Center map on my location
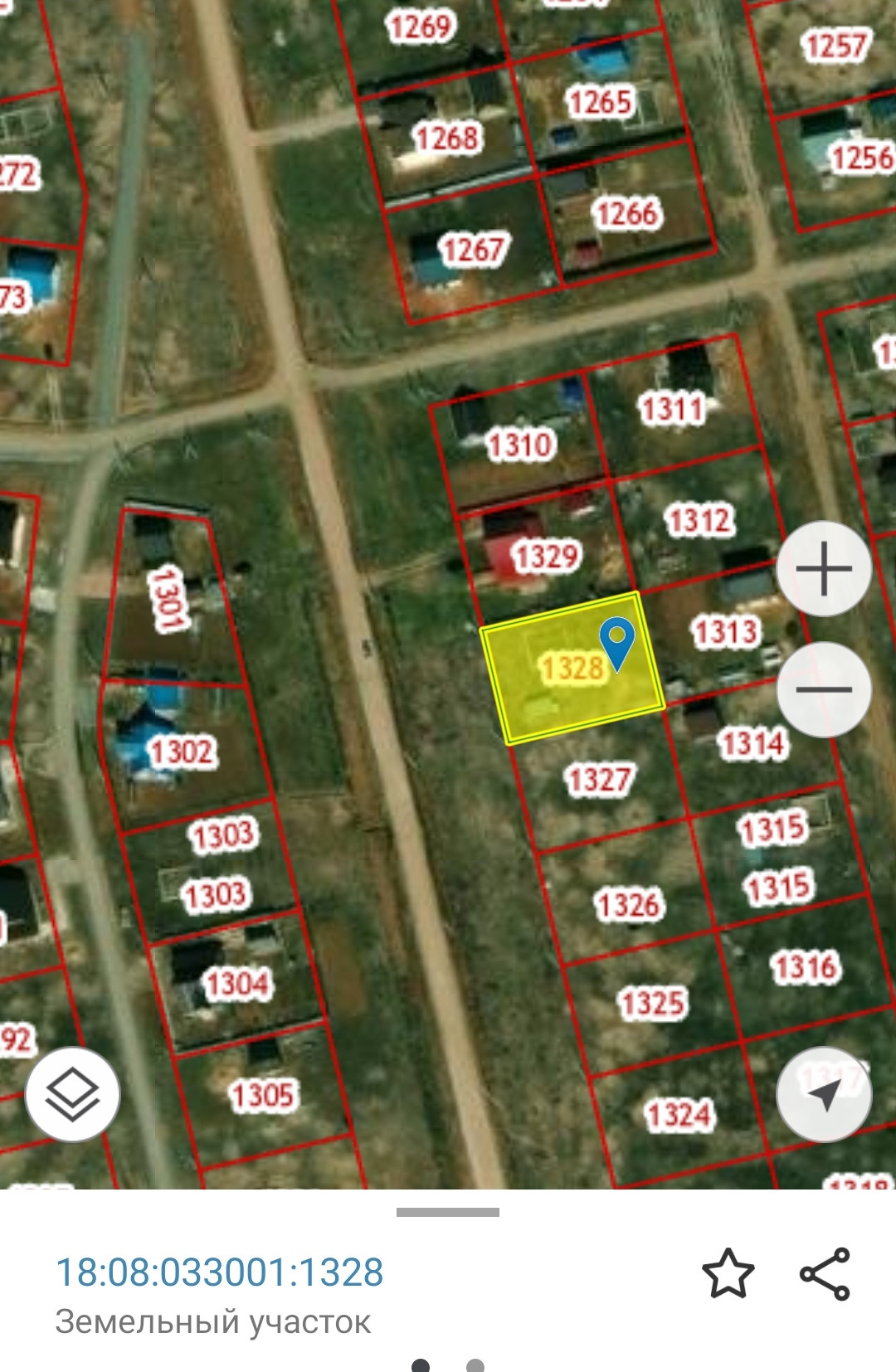This screenshot has width=896, height=1372. [824, 1094]
